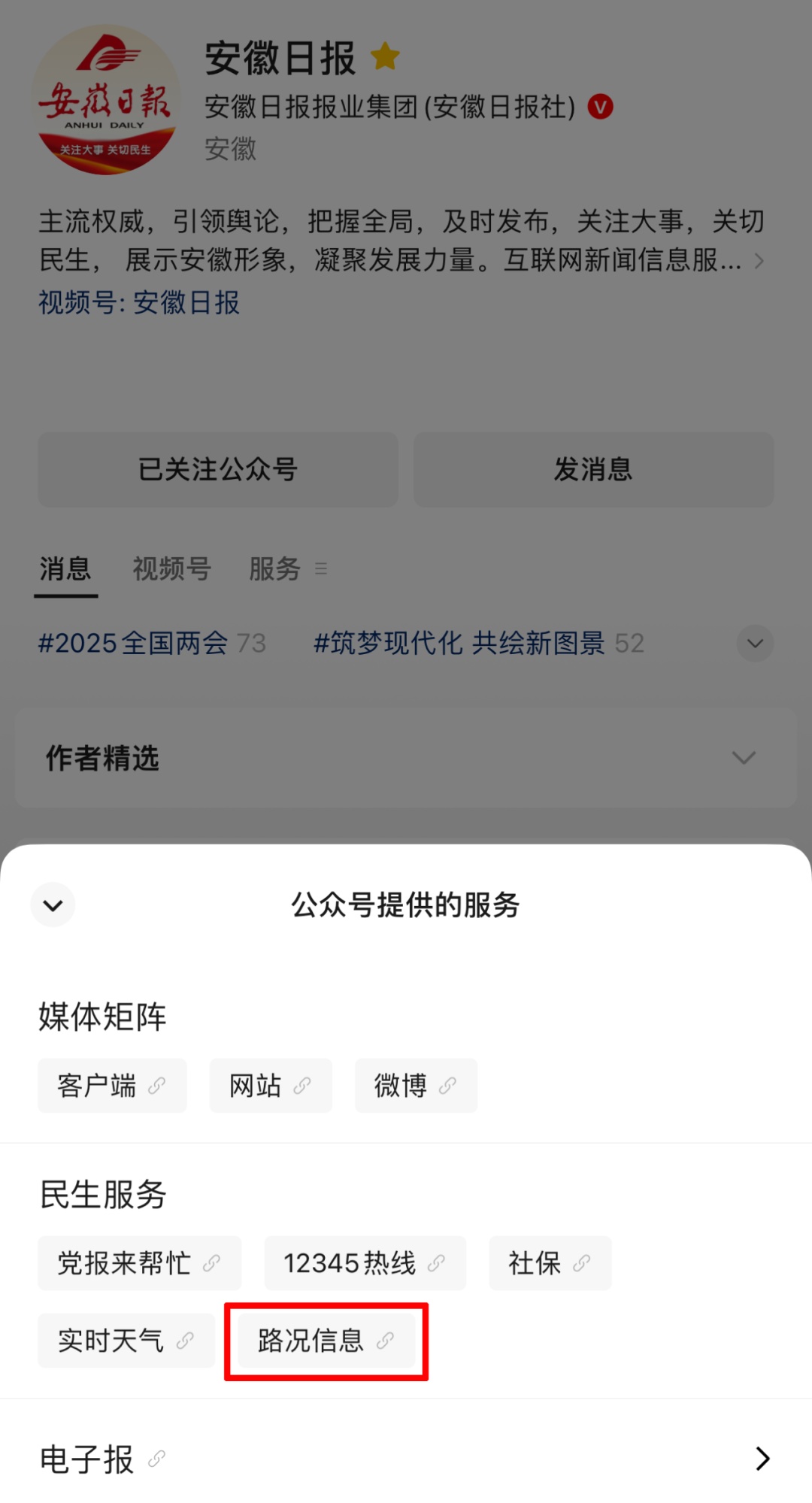Open the 网站 service link
The height and width of the screenshot is (1503, 812).
pos(270,1085)
